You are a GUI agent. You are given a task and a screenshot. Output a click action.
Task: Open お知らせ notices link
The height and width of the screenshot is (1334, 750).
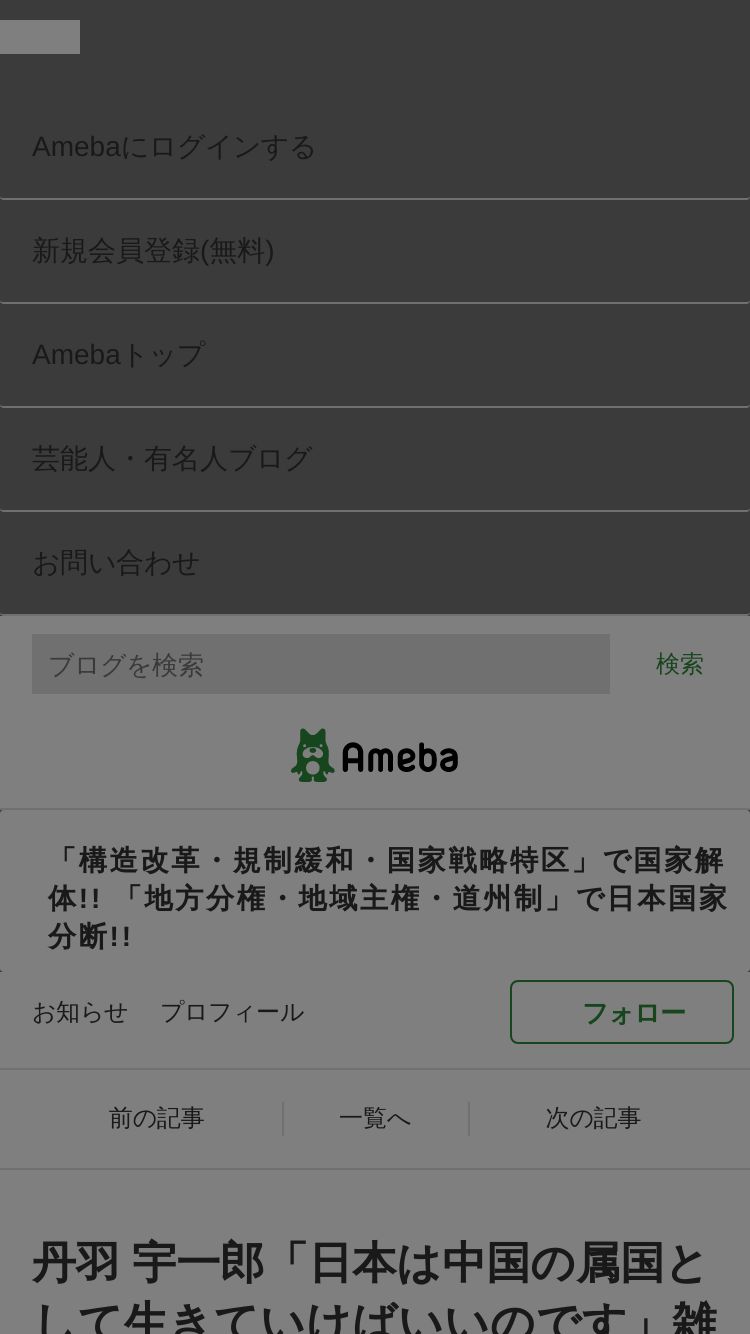(x=80, y=1012)
